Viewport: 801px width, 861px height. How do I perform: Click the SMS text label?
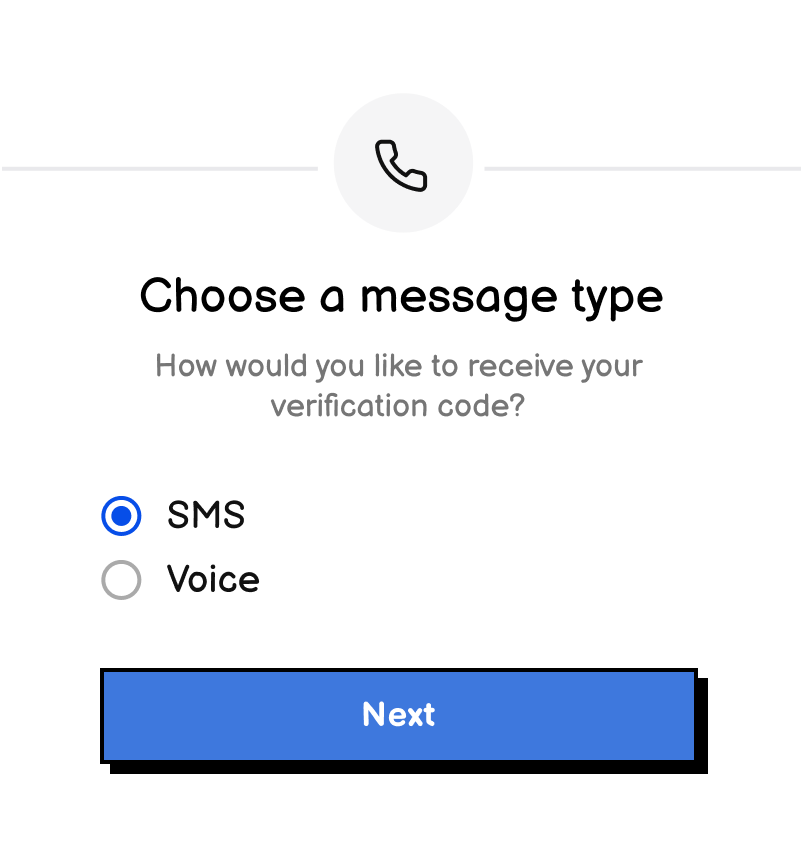point(206,516)
